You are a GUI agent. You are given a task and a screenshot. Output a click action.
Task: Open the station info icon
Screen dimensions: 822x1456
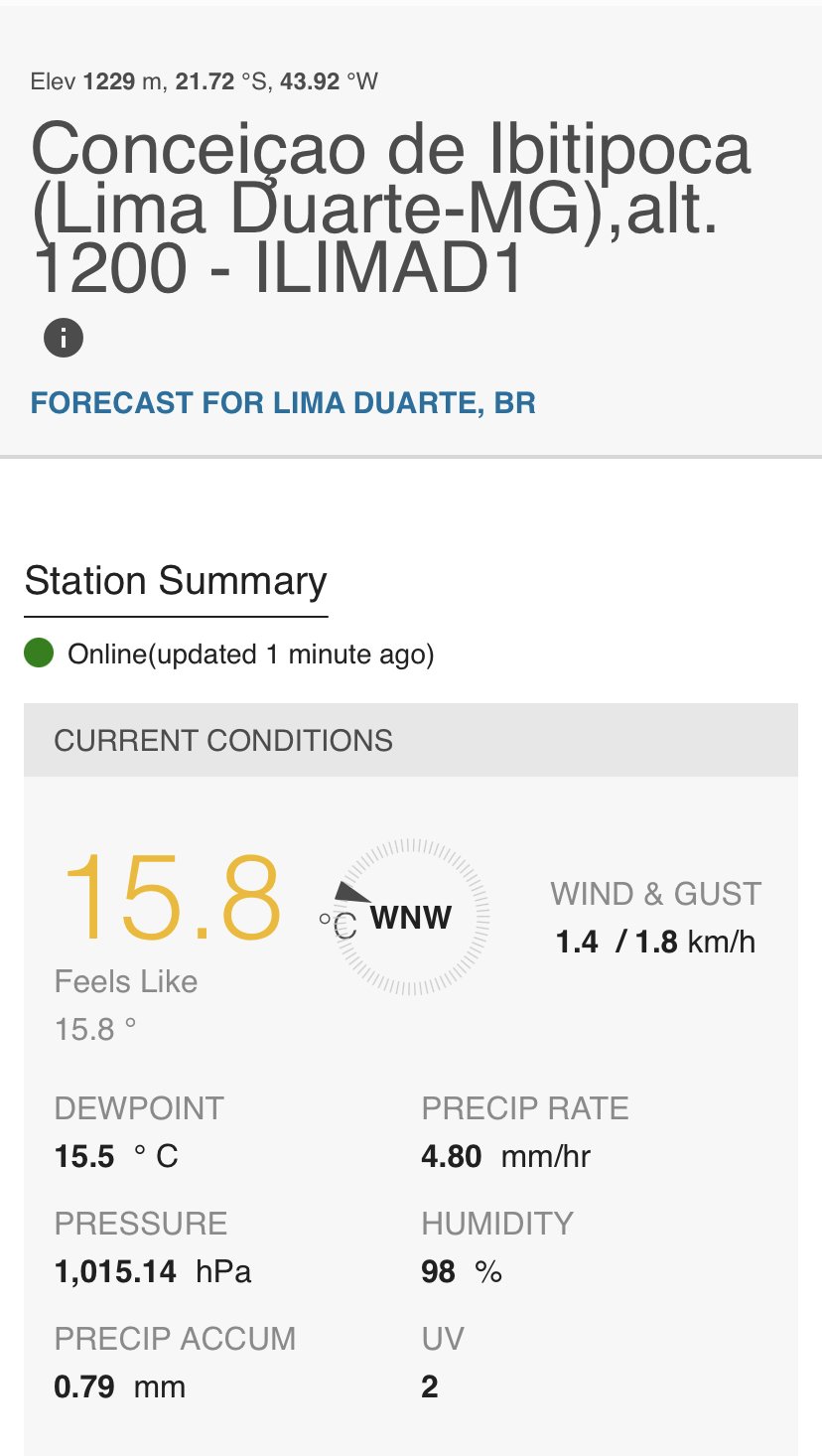coord(63,339)
